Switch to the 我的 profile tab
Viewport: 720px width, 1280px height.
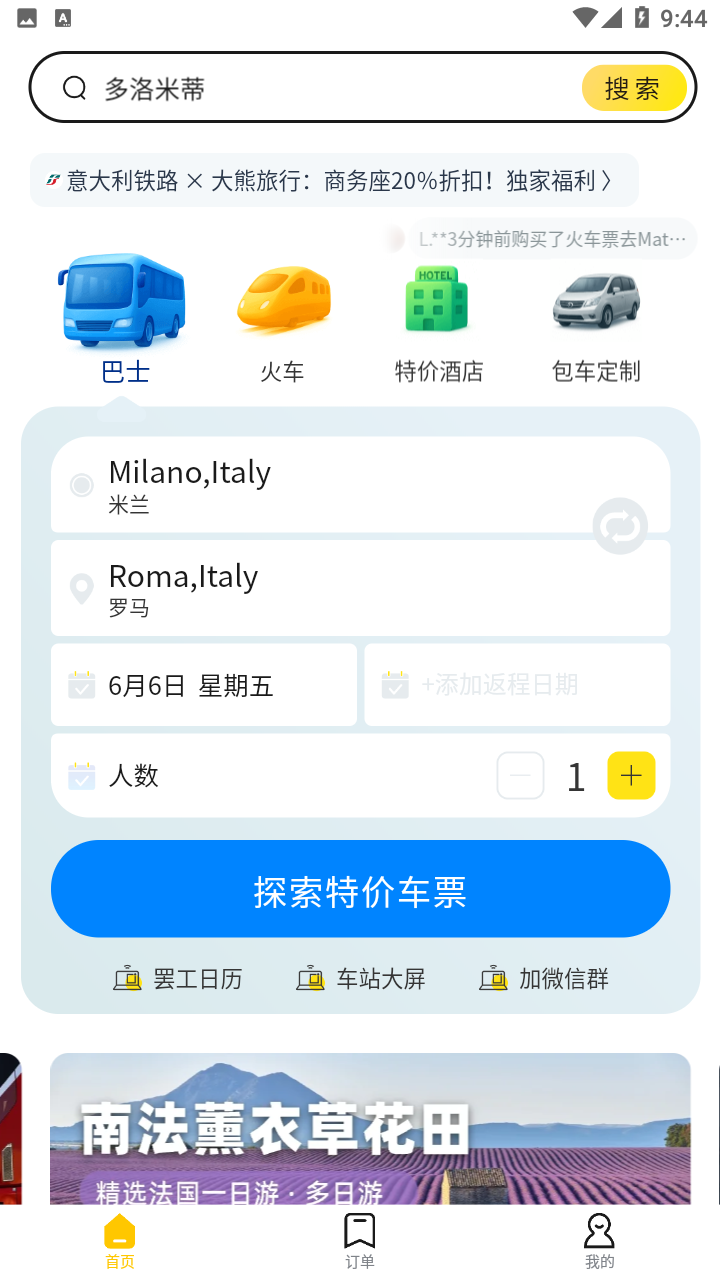coord(600,1240)
